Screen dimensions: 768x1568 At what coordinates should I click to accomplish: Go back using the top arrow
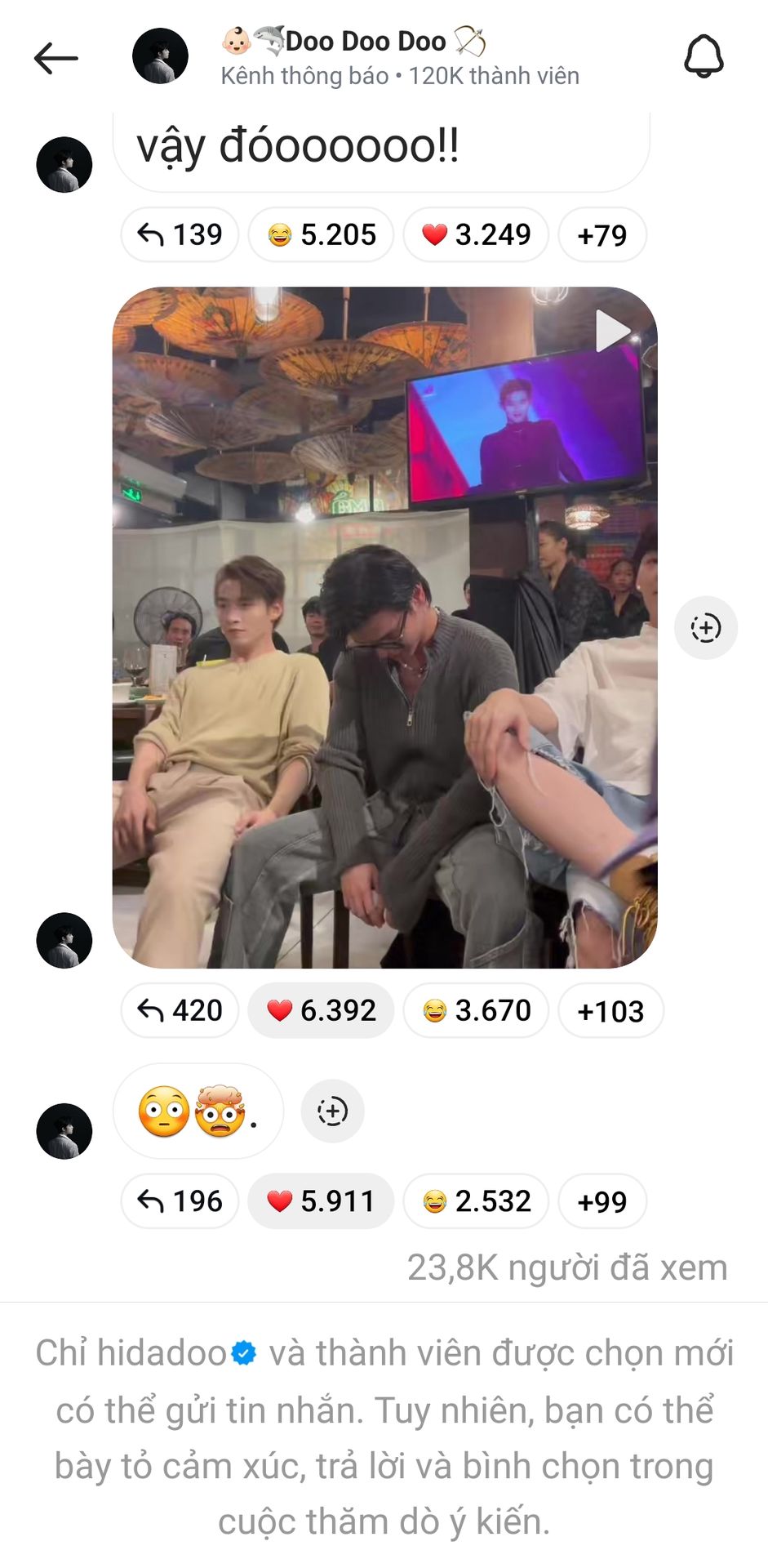coord(55,58)
